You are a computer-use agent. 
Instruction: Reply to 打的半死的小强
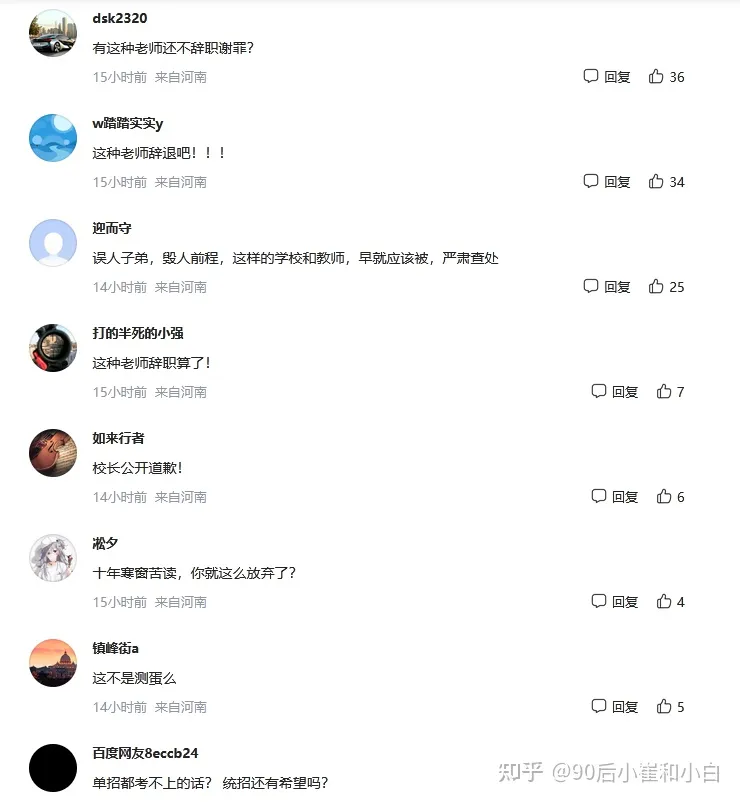click(x=614, y=392)
